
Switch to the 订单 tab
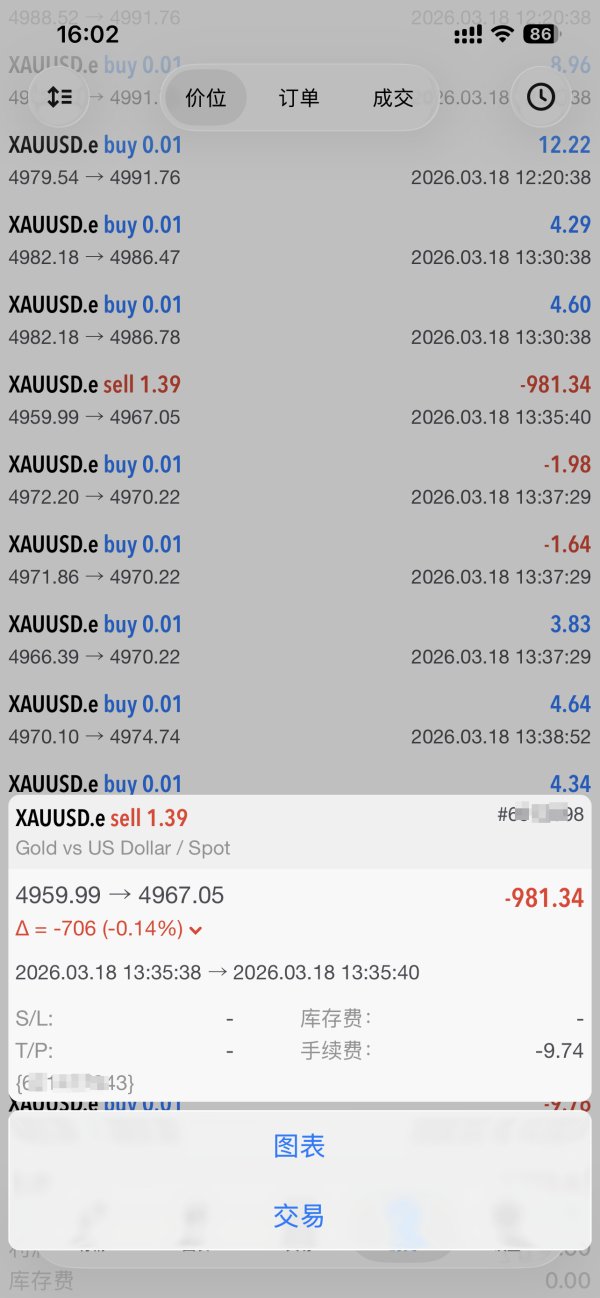(299, 97)
